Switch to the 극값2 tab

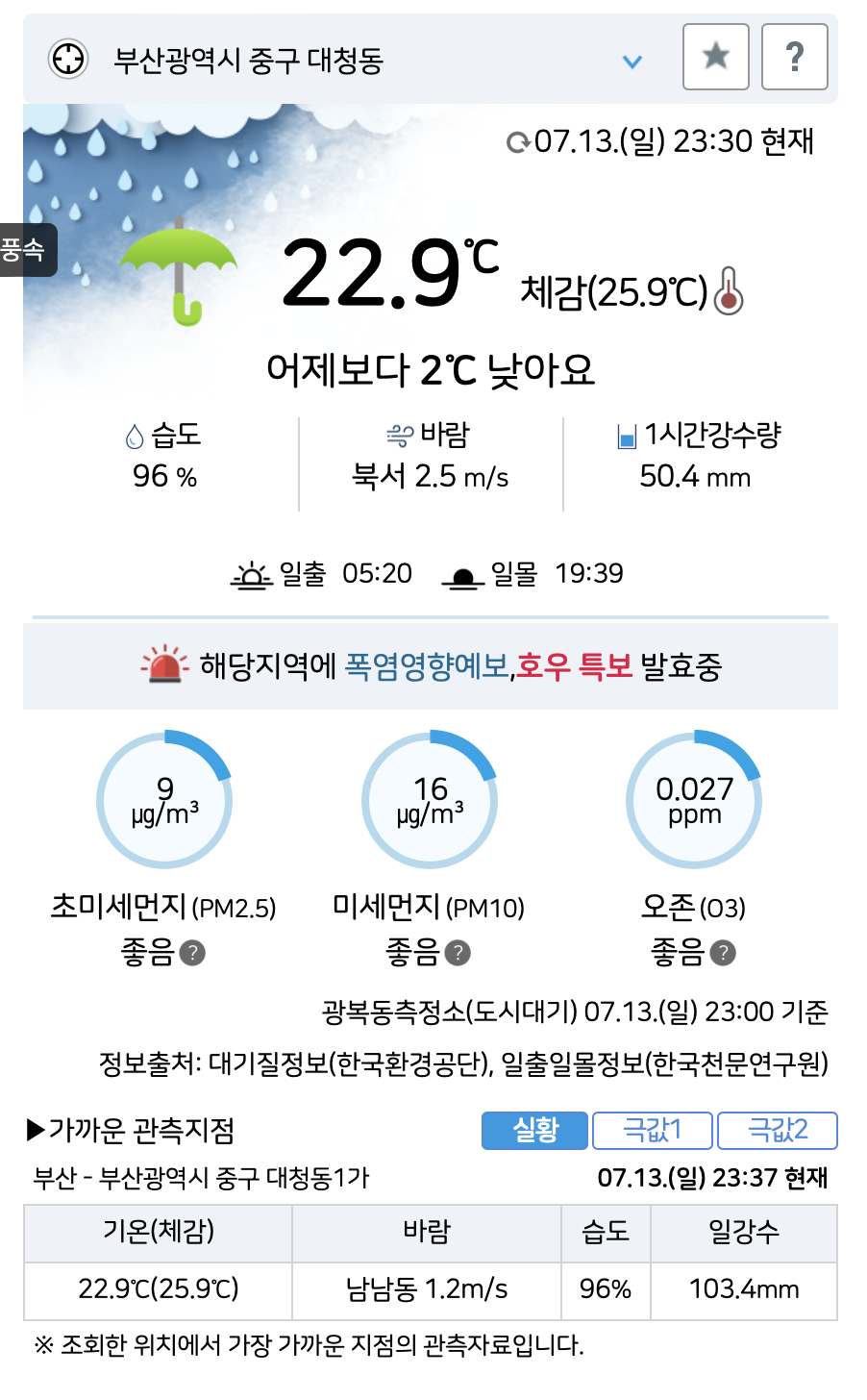[x=777, y=1130]
